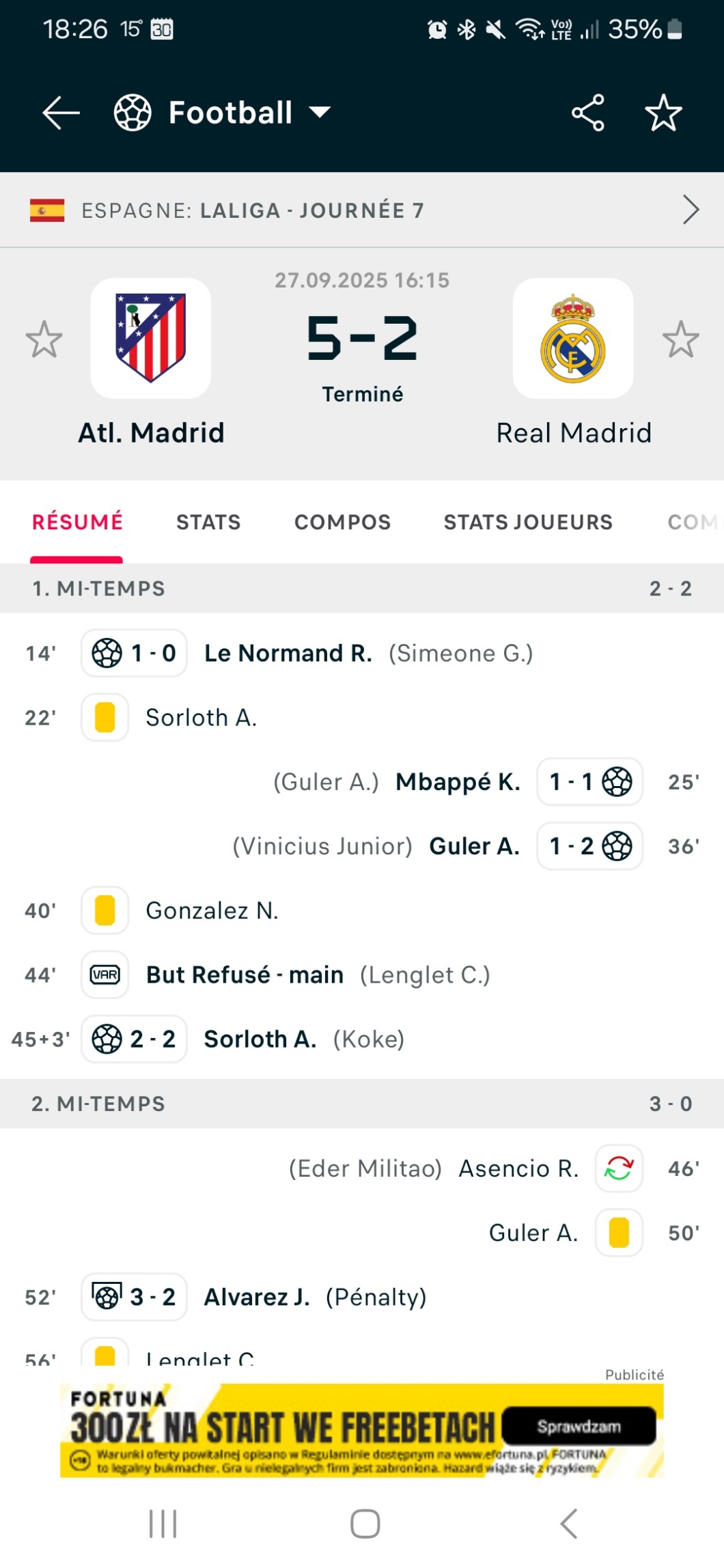724x1568 pixels.
Task: Open the Atl. Madrid team page
Action: pyautogui.click(x=151, y=339)
